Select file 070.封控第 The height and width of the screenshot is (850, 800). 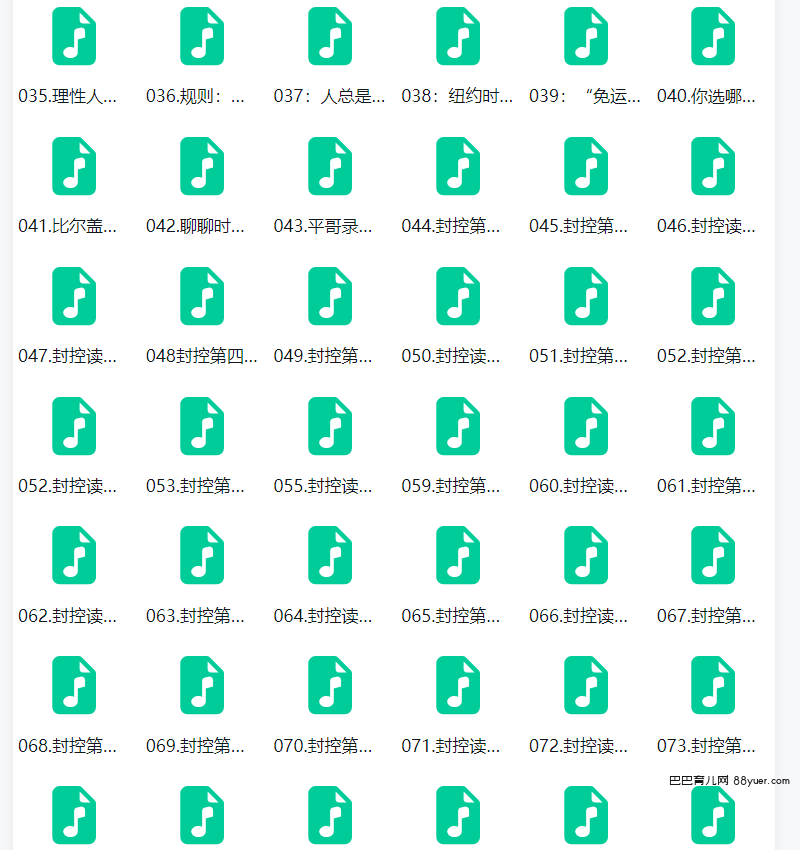(x=330, y=686)
